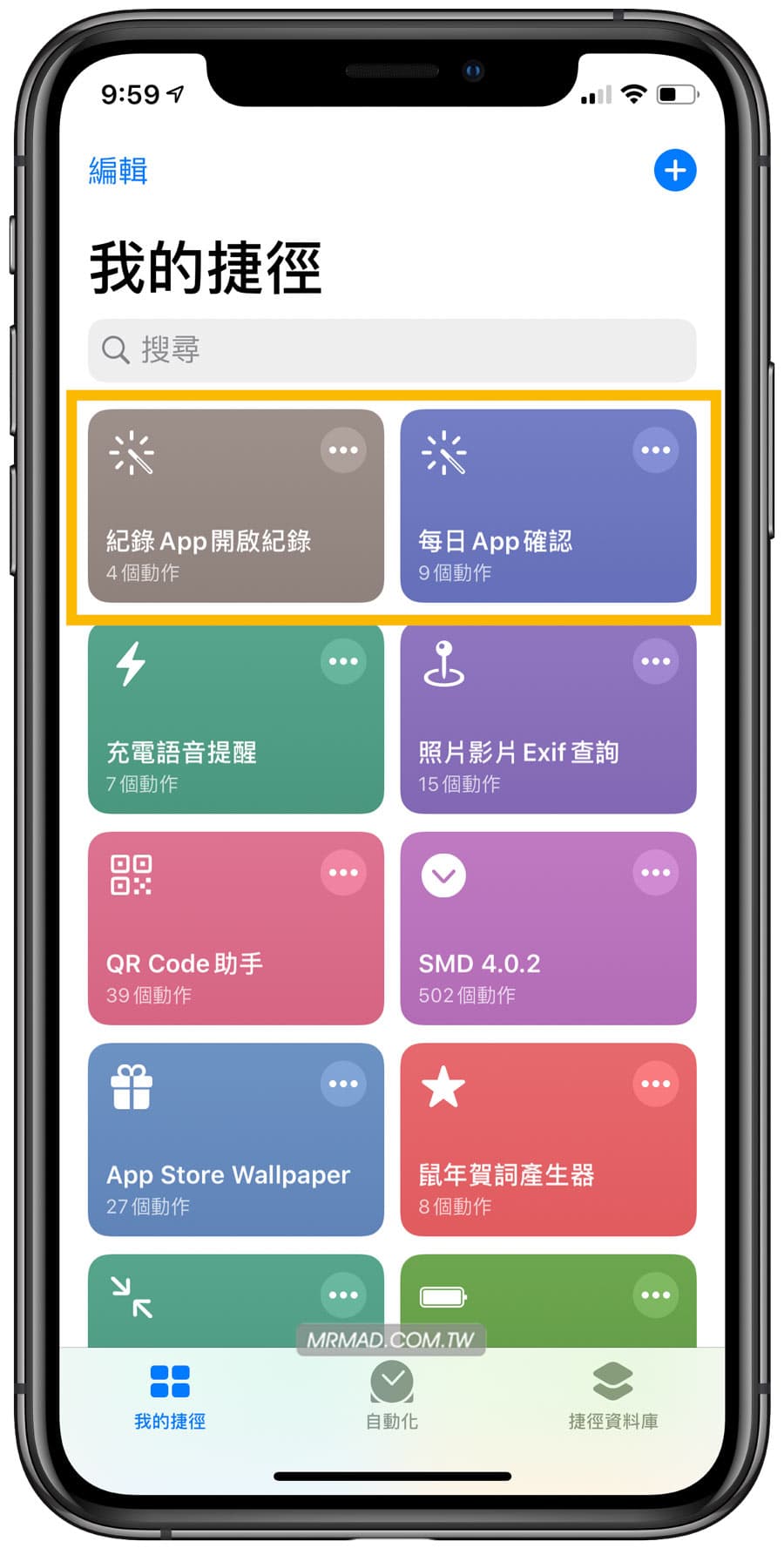This screenshot has width=784, height=1548.
Task: Open options for 充電語音提醒
Action: click(343, 661)
